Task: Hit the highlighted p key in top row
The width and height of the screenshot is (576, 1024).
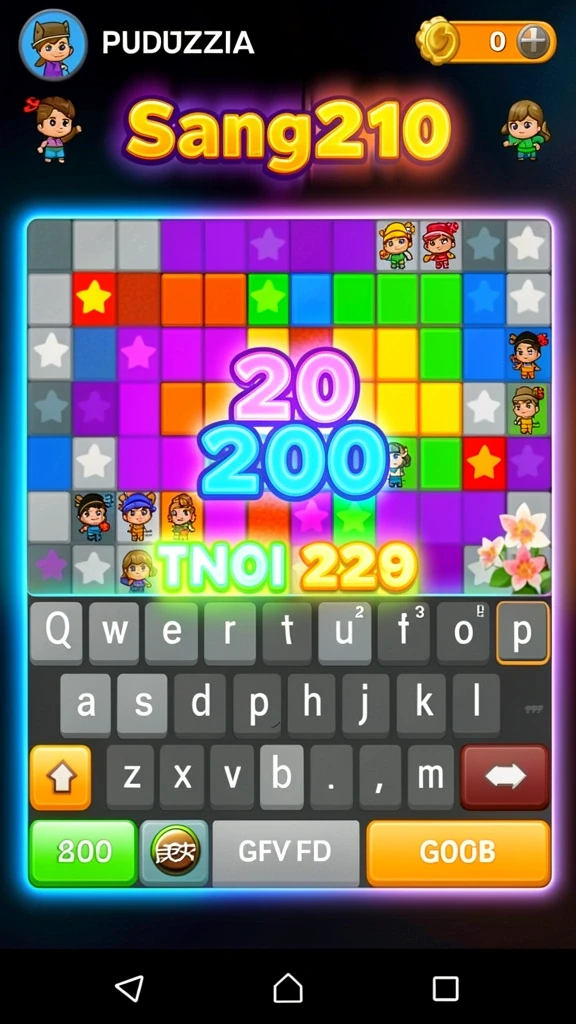Action: 522,633
